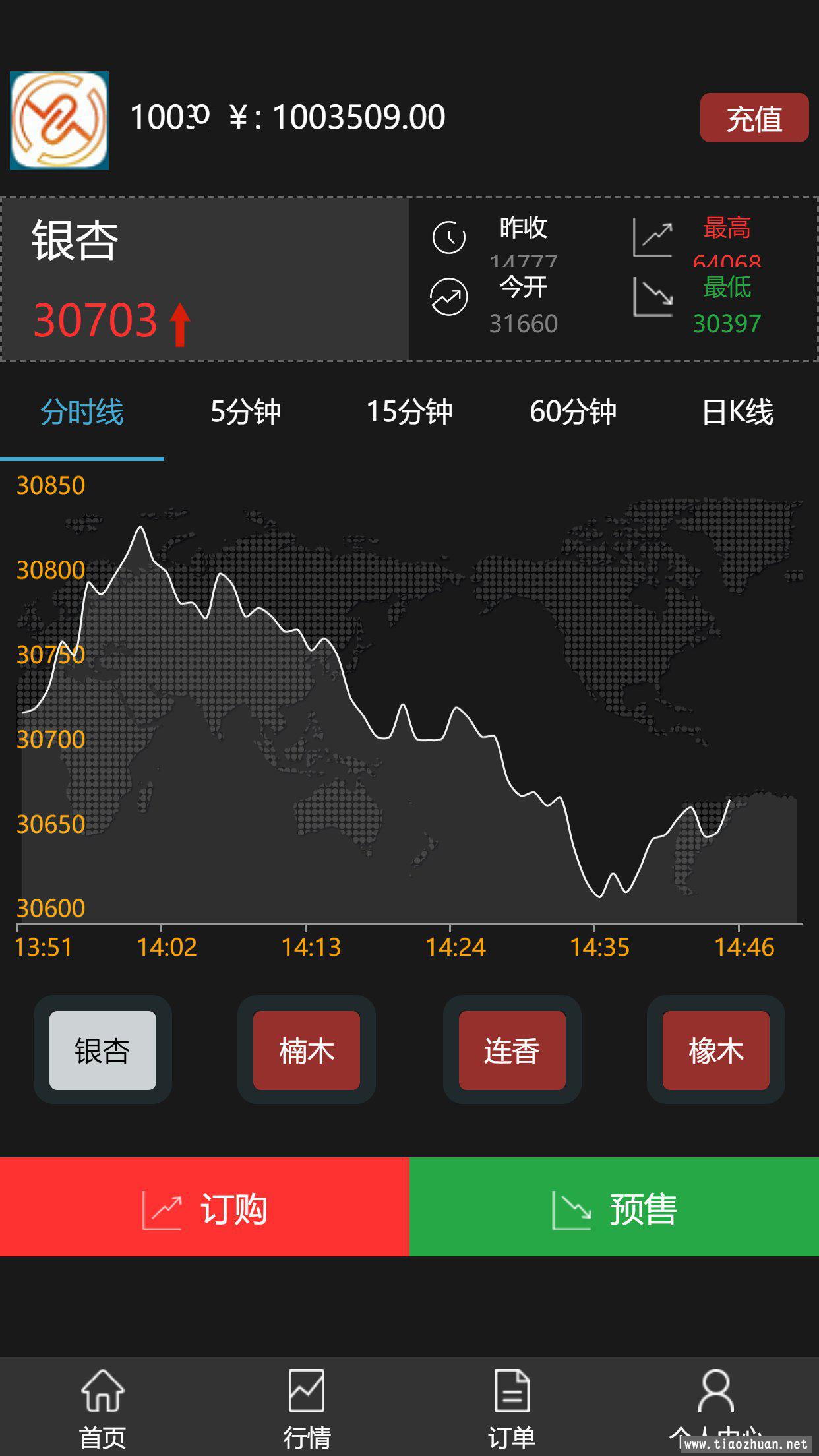The image size is (819, 1456).
Task: Select the 银杏 product button
Action: pyautogui.click(x=103, y=1050)
